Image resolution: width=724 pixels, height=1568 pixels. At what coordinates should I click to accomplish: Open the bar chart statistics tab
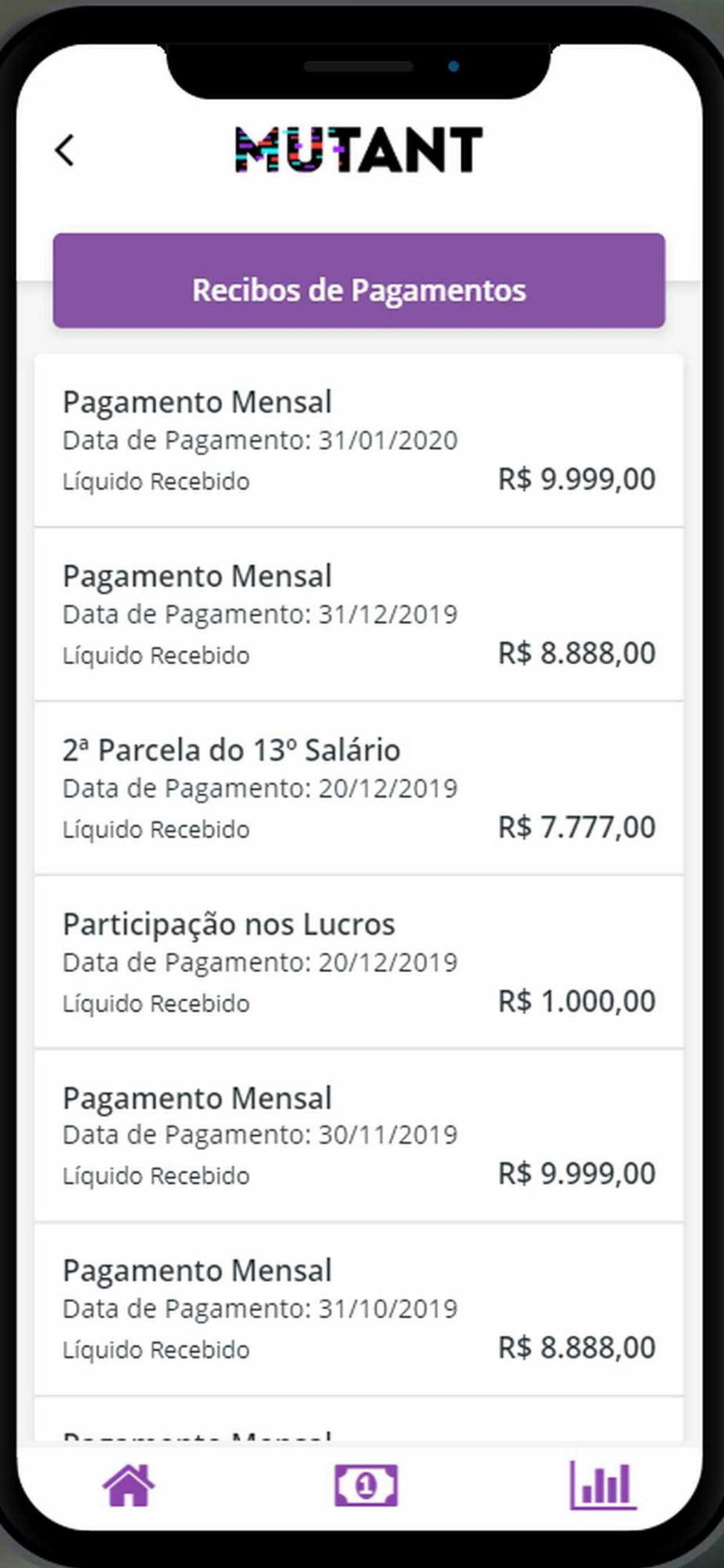pos(603,1485)
